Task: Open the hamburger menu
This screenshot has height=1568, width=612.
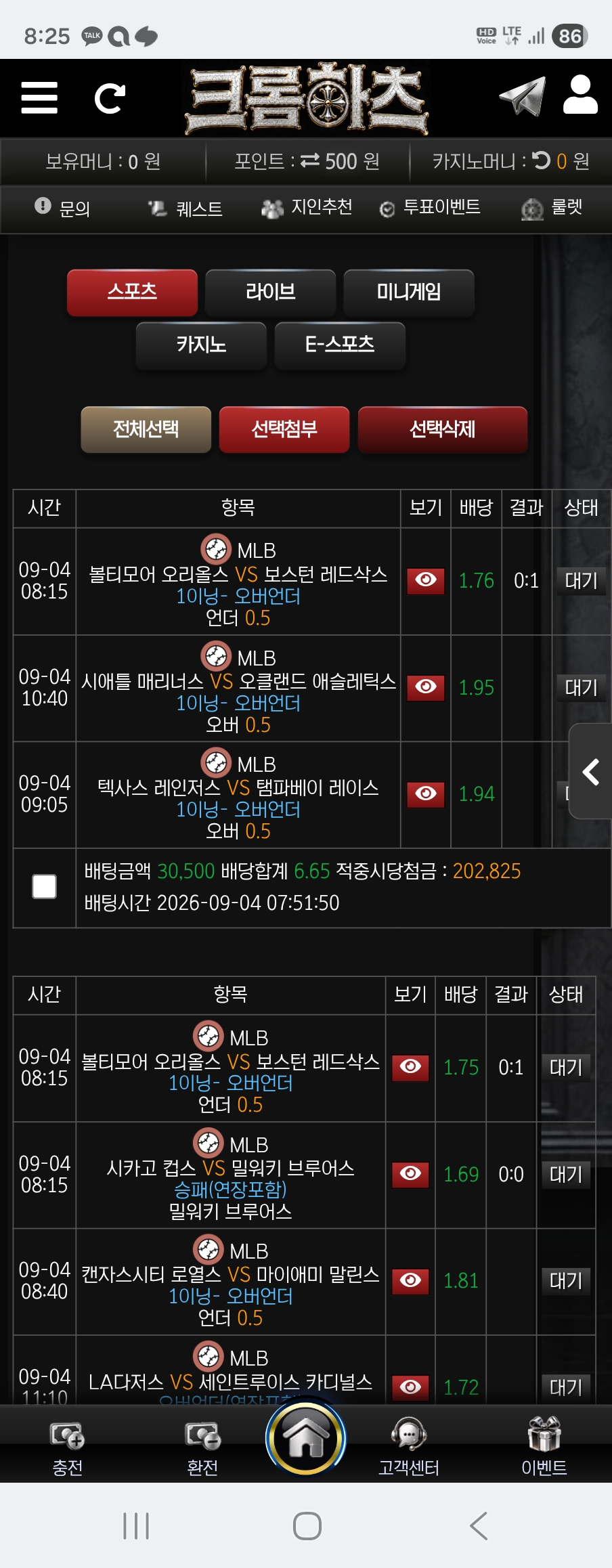Action: click(39, 98)
